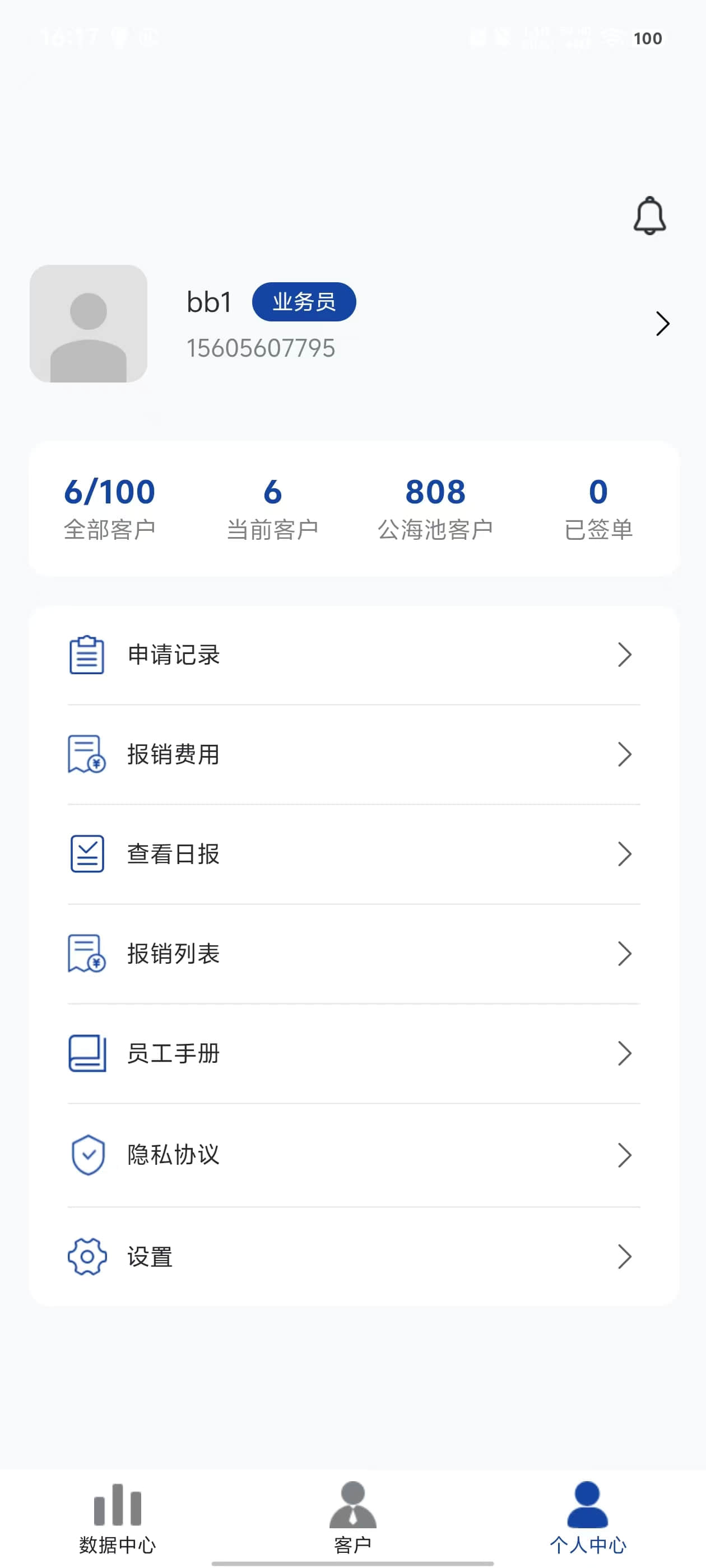706x1568 pixels.
Task: Switch to the 客户 tab
Action: tap(352, 1518)
